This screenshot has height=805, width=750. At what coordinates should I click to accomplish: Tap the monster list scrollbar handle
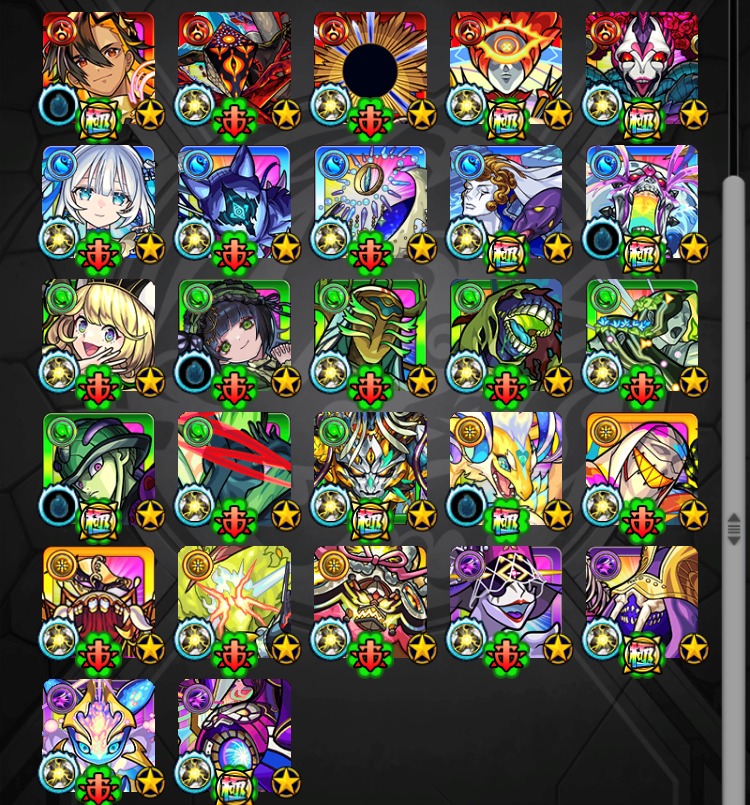pos(734,528)
